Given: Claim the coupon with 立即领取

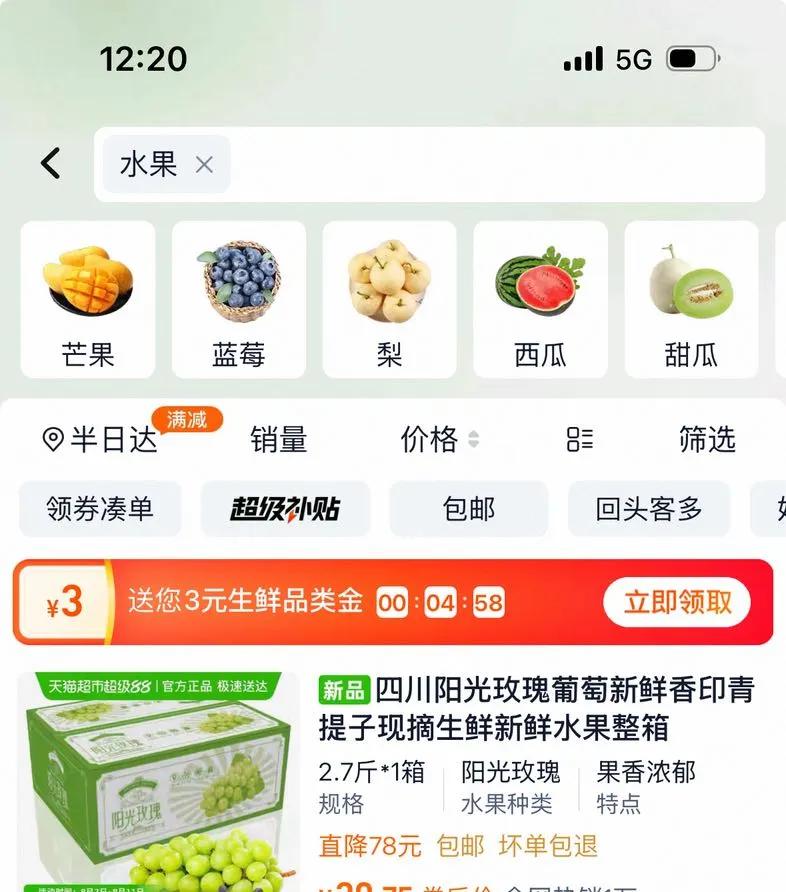Looking at the screenshot, I should coord(677,602).
